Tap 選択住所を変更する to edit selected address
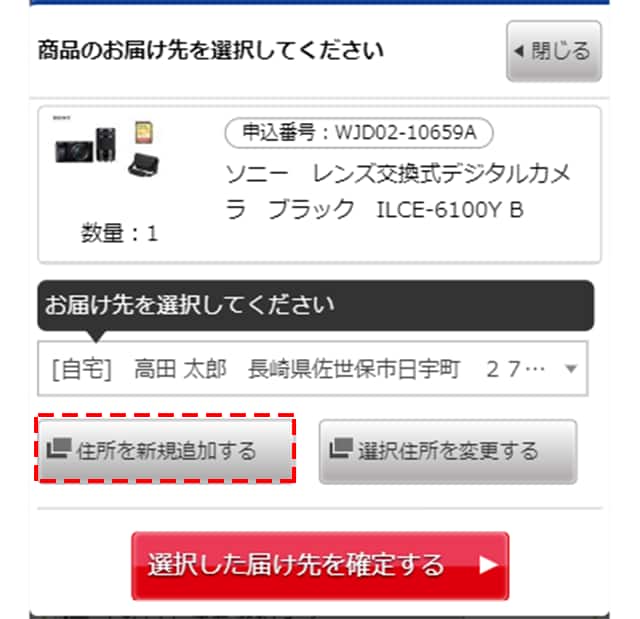Screen dimensions: 640x619 click(447, 451)
